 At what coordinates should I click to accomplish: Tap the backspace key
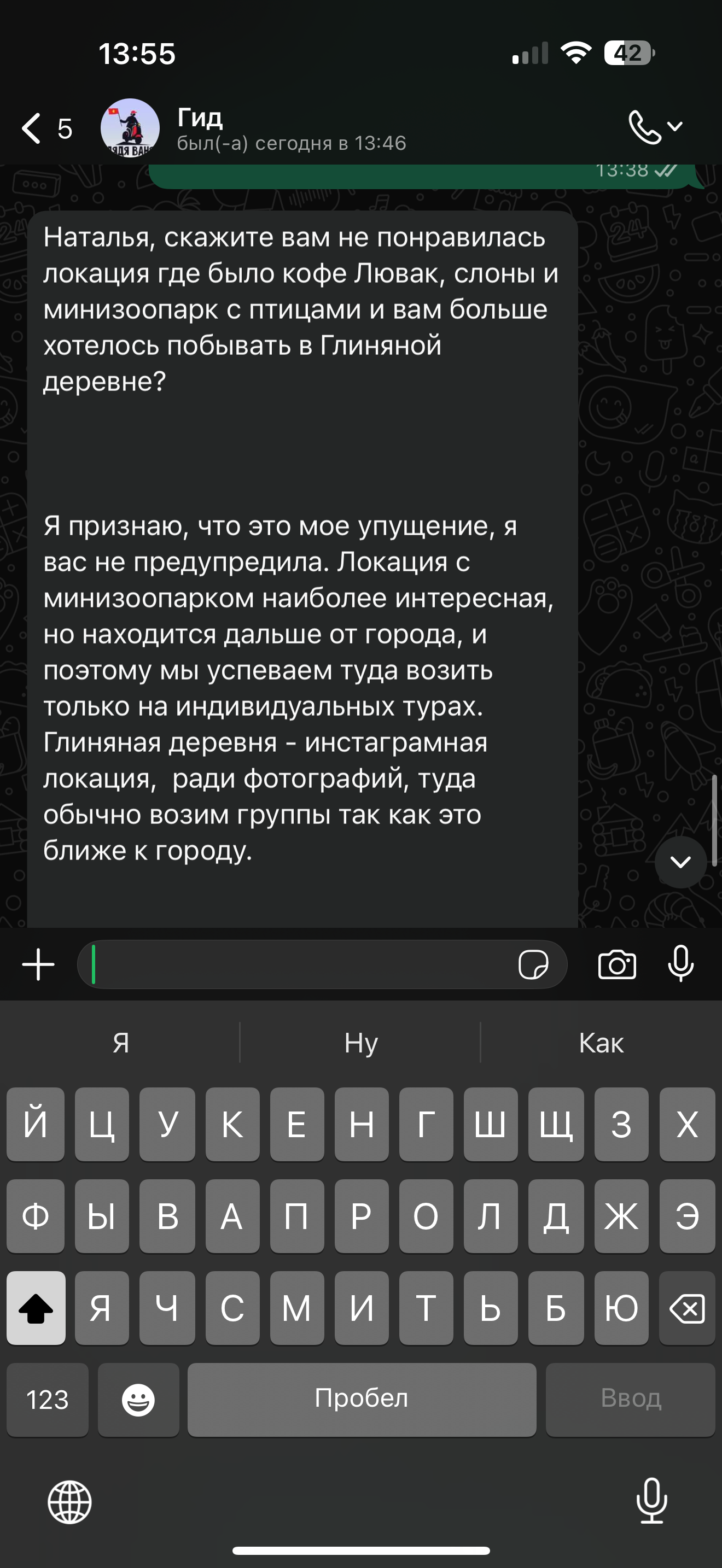pos(686,1308)
